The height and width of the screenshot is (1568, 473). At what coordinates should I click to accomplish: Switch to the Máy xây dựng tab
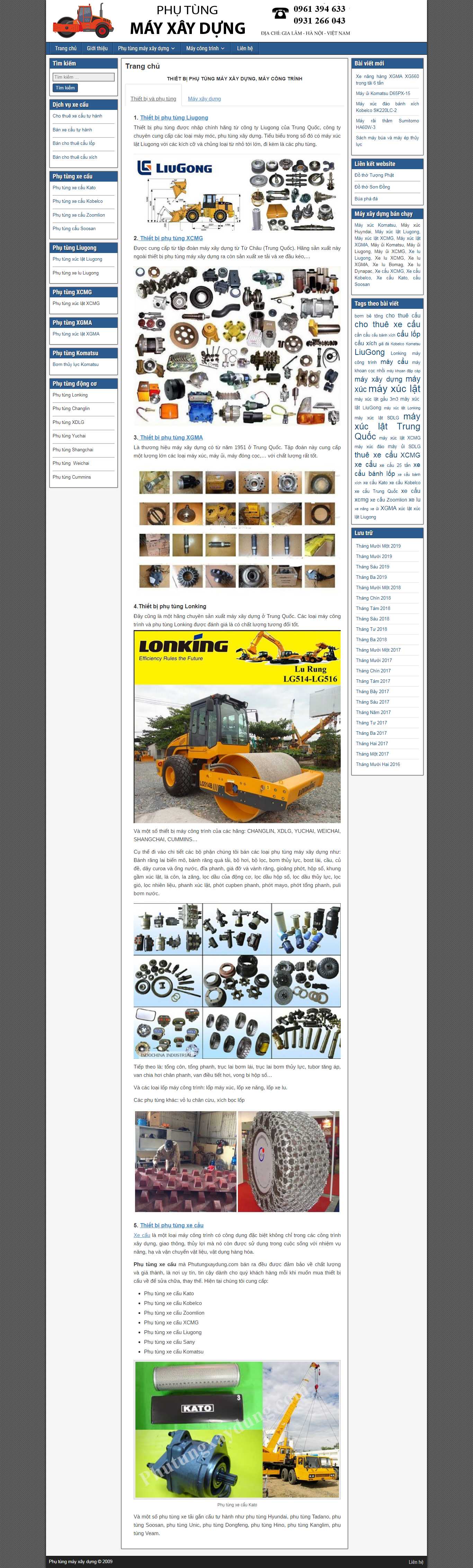coord(204,99)
